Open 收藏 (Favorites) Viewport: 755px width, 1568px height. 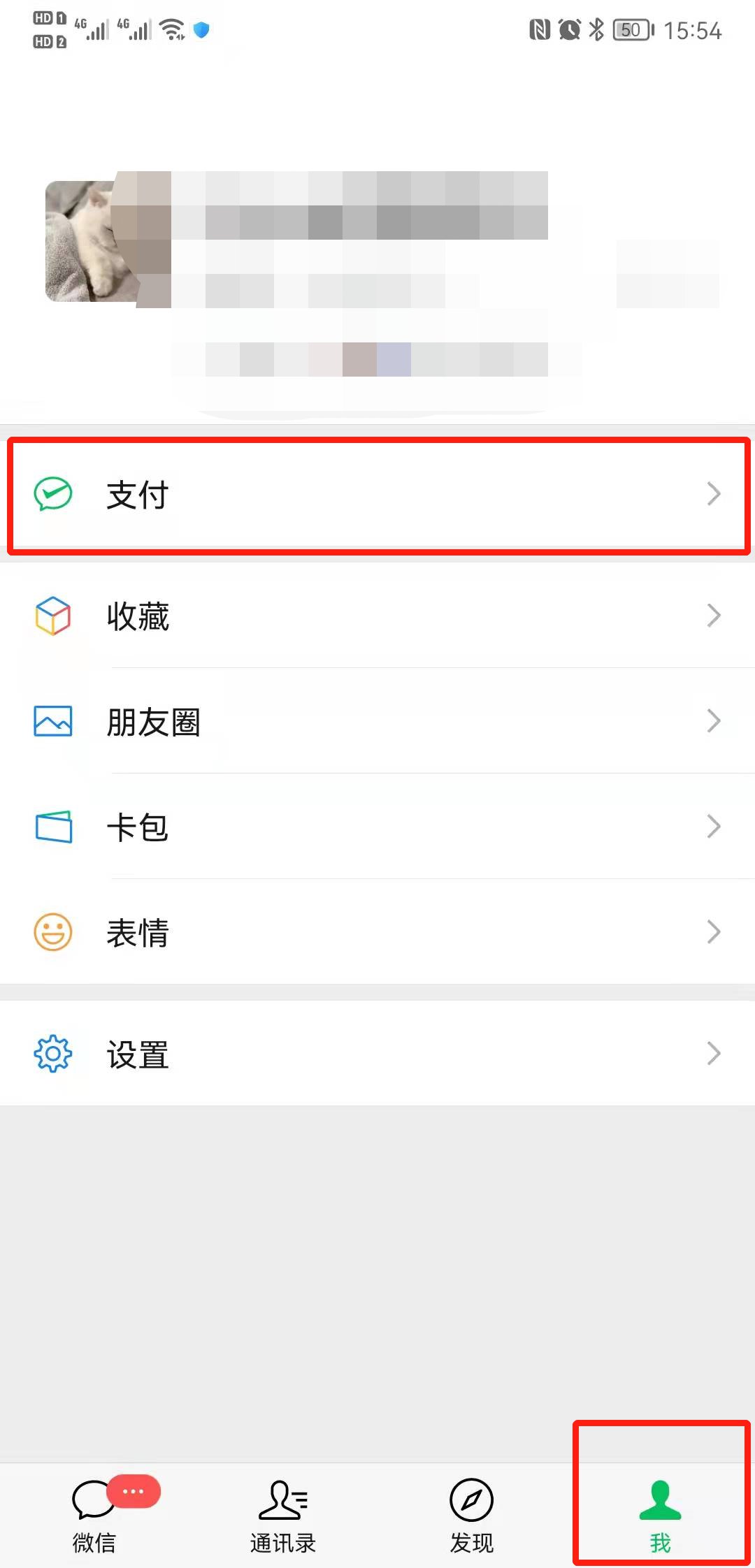377,616
